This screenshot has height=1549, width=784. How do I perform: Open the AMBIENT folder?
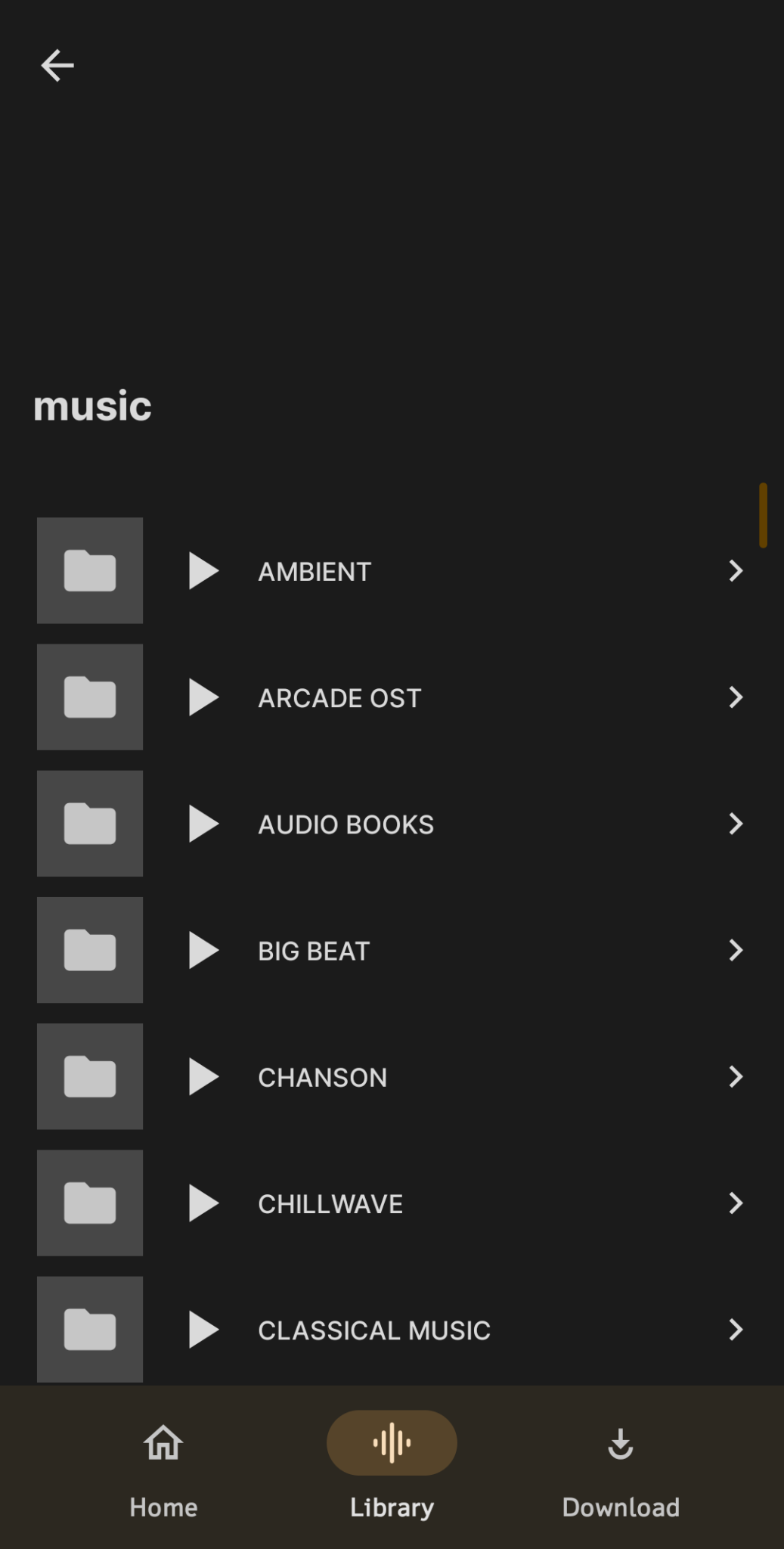(735, 571)
